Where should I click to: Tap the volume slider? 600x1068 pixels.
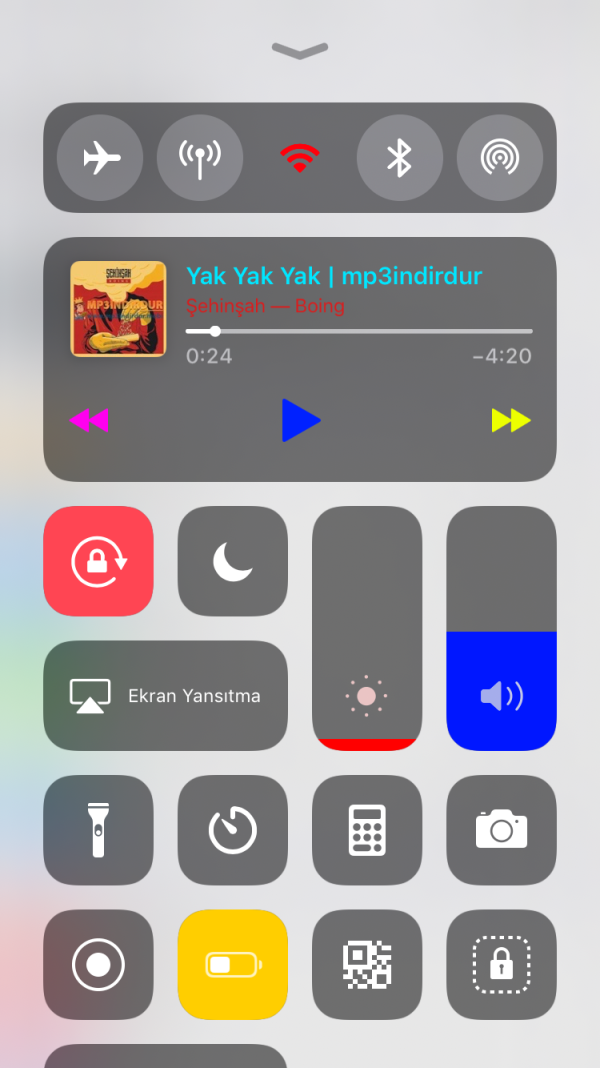point(501,628)
